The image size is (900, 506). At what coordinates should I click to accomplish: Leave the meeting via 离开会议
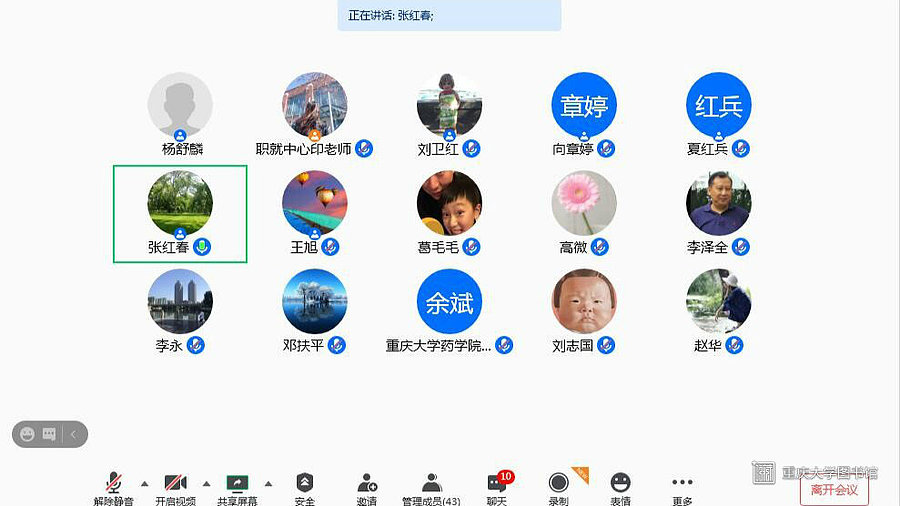(834, 490)
